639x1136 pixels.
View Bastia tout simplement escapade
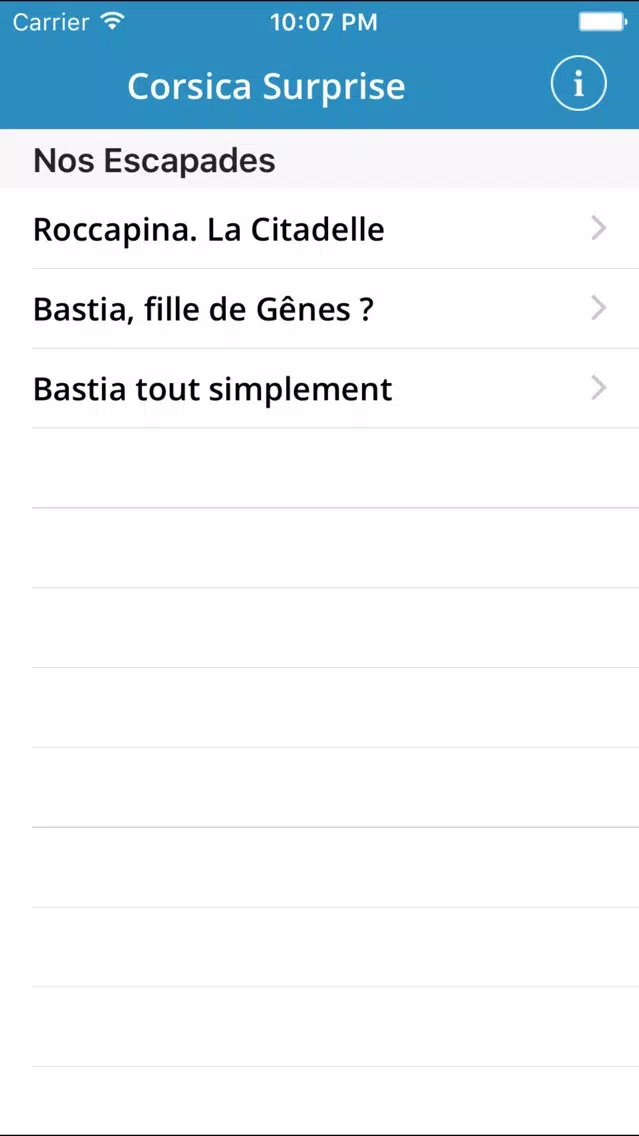320,388
